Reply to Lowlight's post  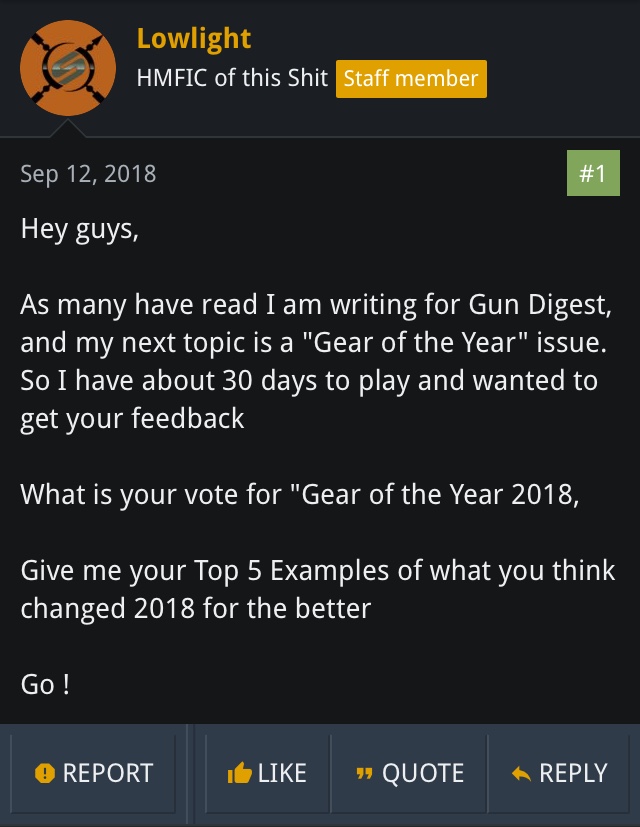(559, 773)
